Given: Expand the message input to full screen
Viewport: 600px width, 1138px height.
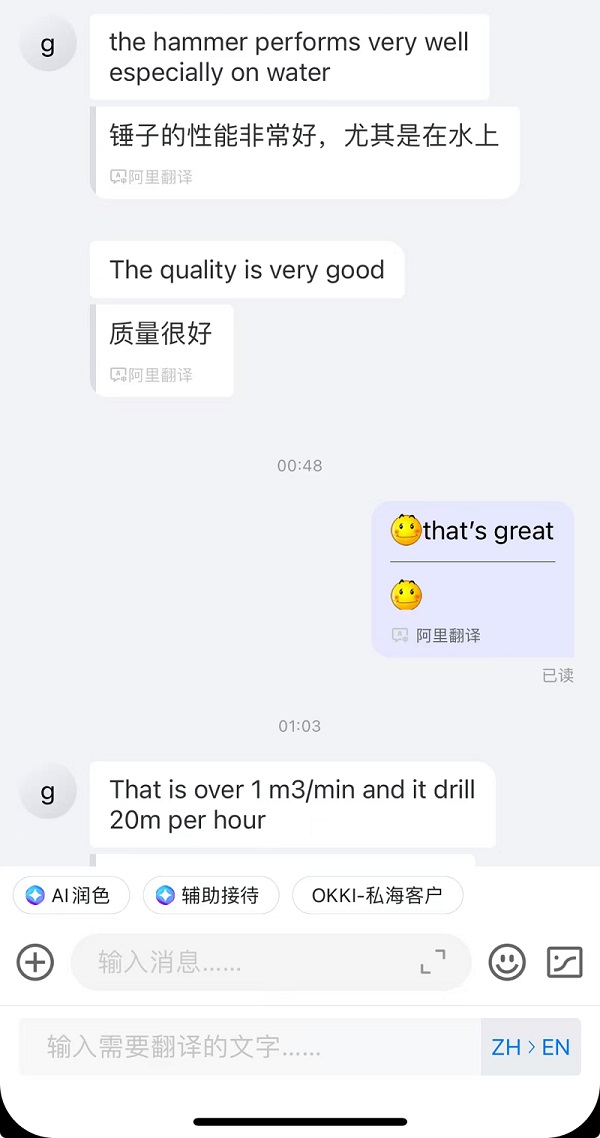Looking at the screenshot, I should [433, 962].
